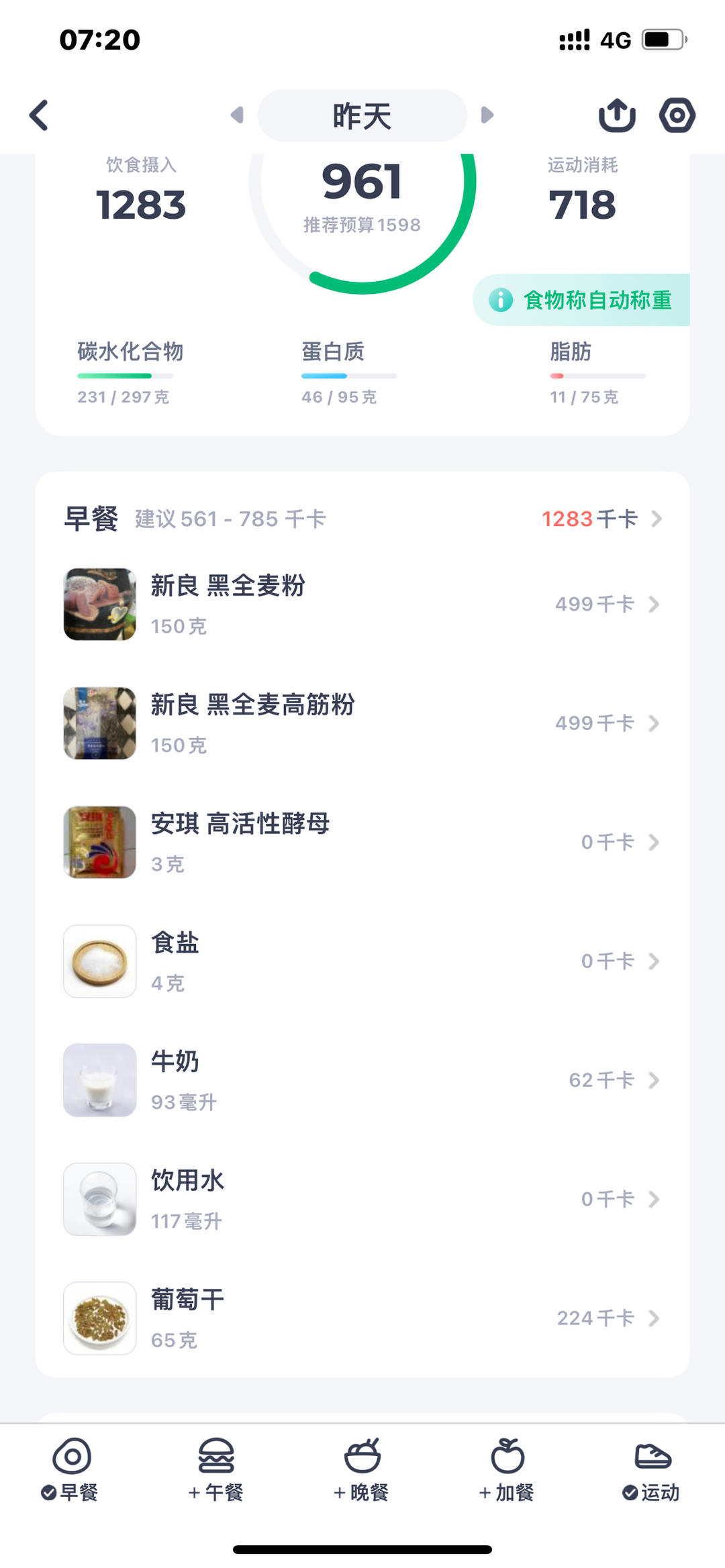
Task: Open the 饮用水 117毫升 entry
Action: pos(362,1199)
